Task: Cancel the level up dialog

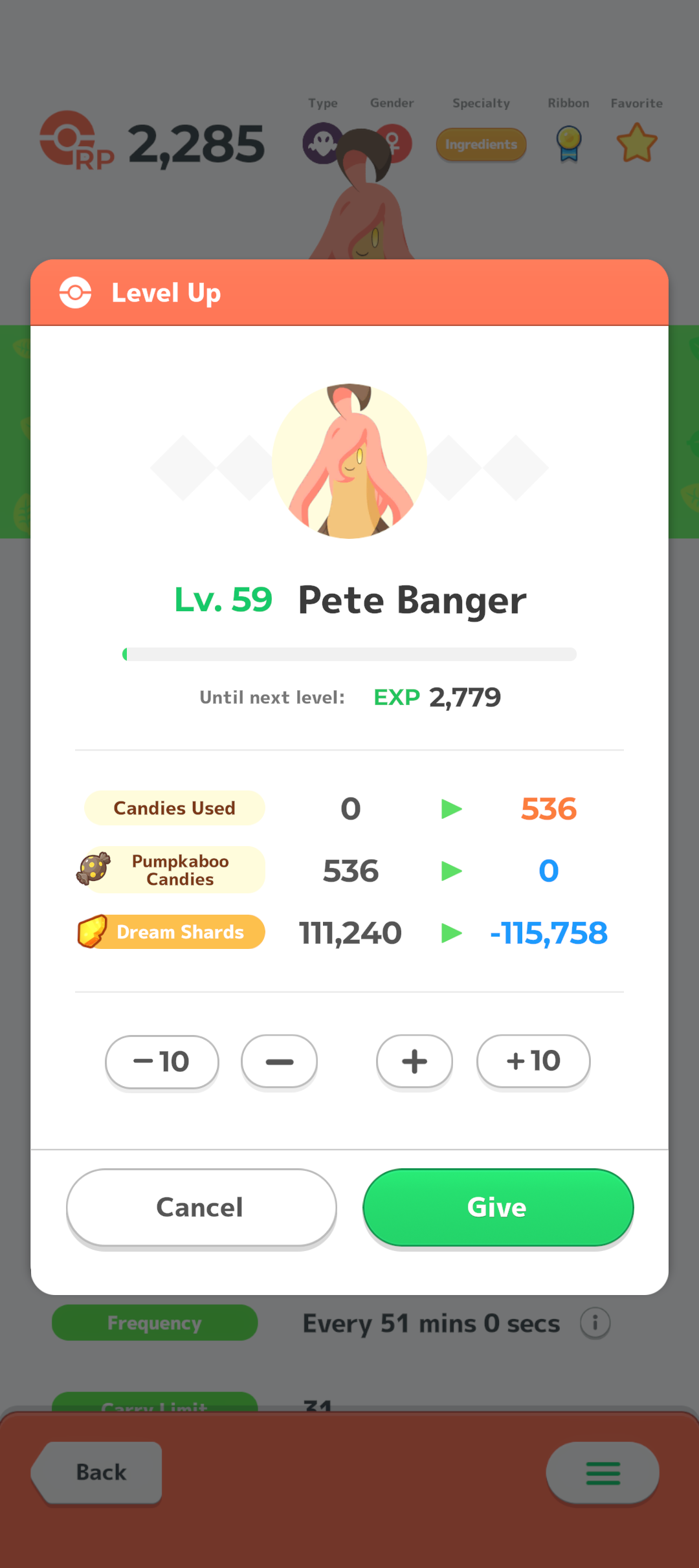Action: point(201,1208)
